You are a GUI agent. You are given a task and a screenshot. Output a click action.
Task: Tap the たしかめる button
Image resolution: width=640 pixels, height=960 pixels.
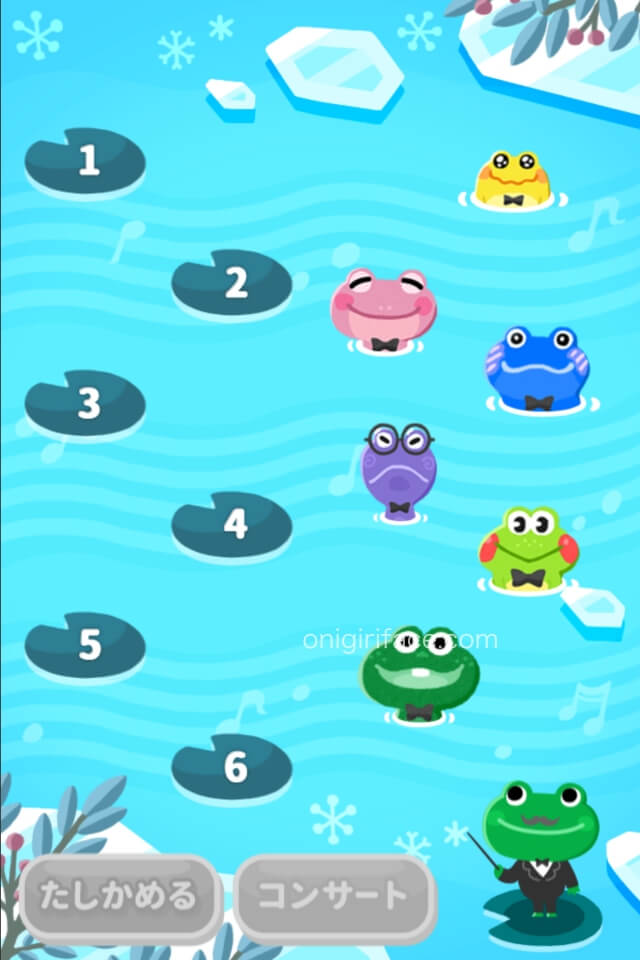click(120, 895)
